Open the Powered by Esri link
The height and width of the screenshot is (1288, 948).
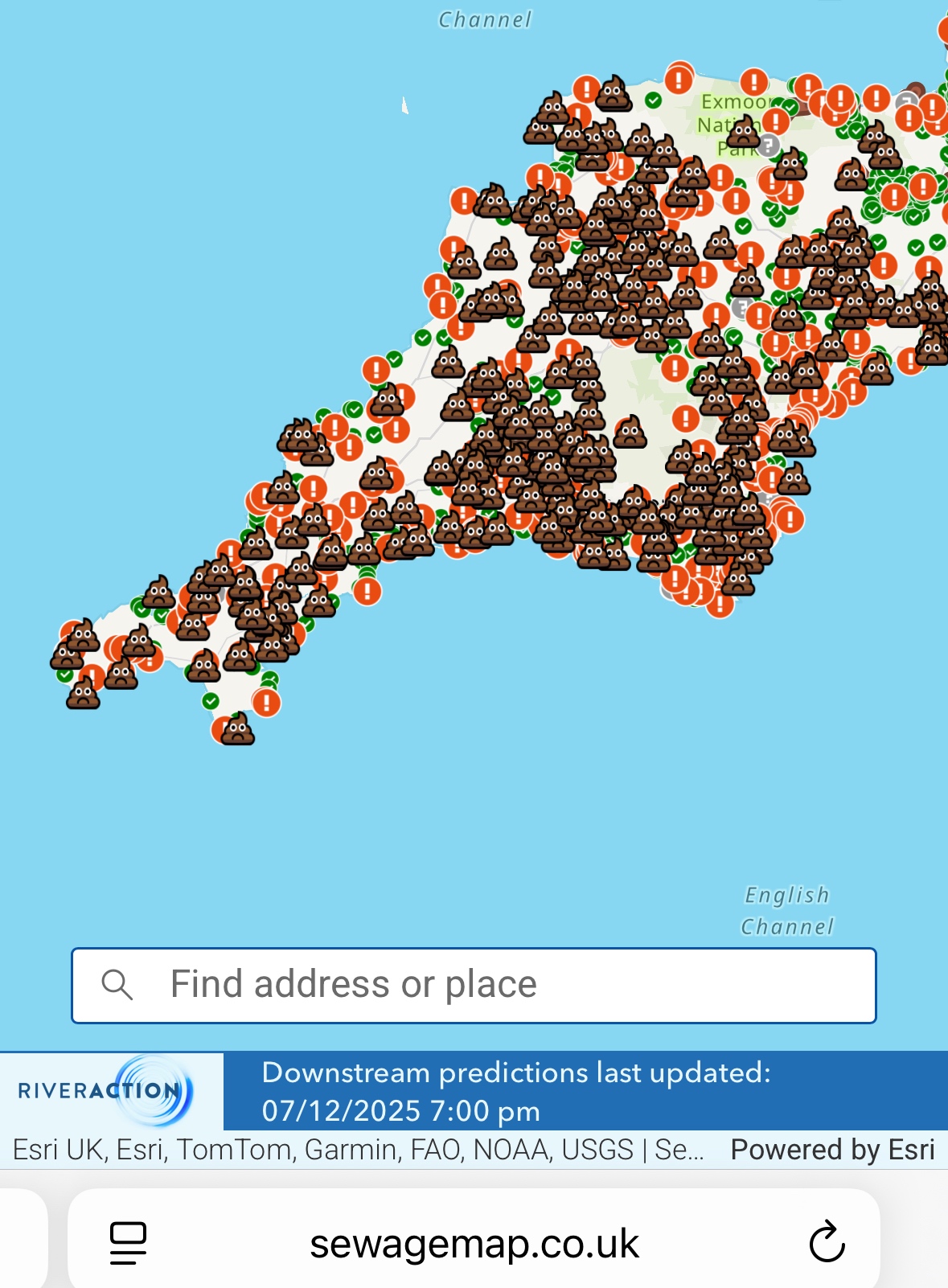click(832, 1150)
